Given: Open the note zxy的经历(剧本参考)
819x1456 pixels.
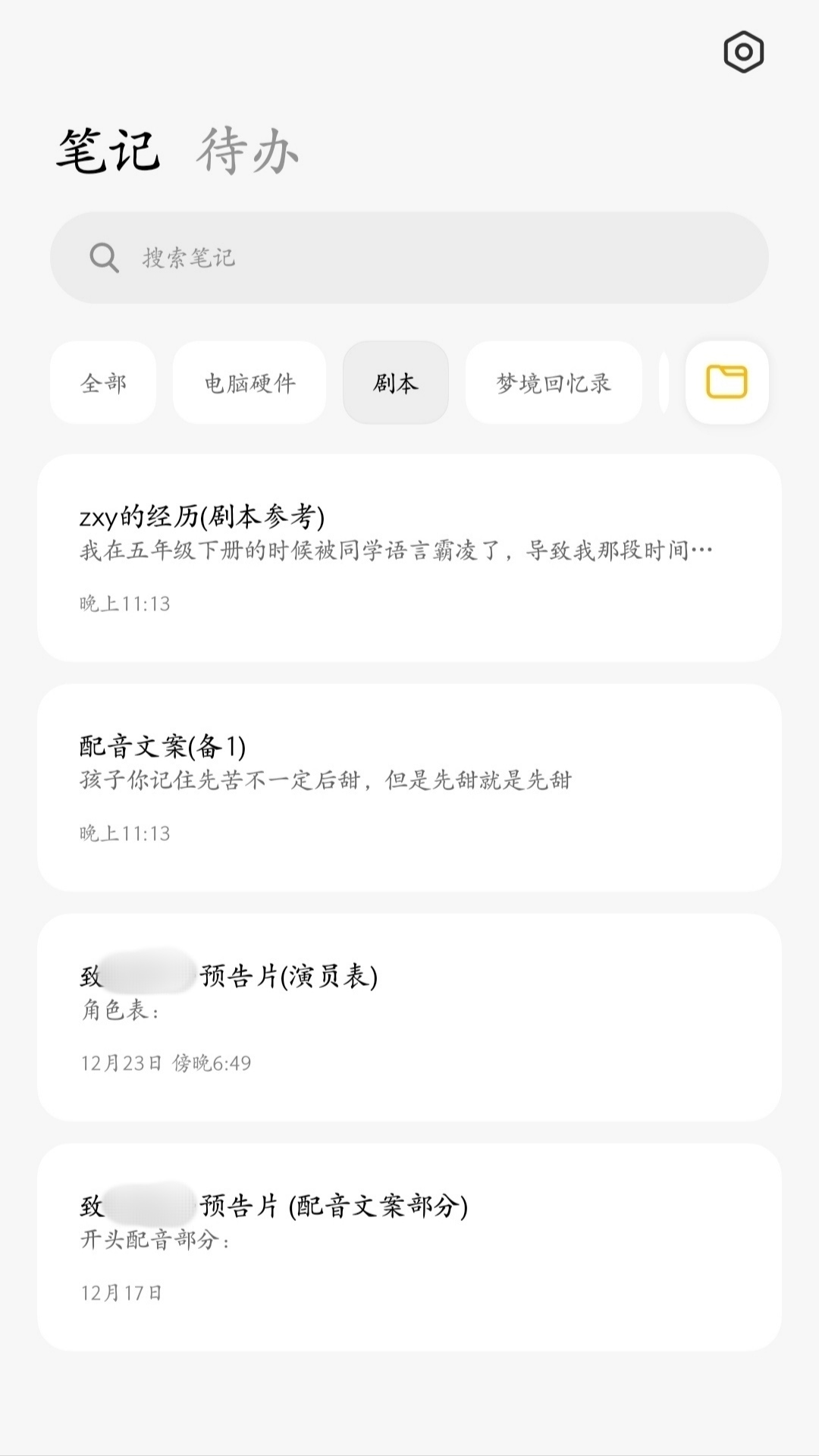Looking at the screenshot, I should tap(409, 558).
